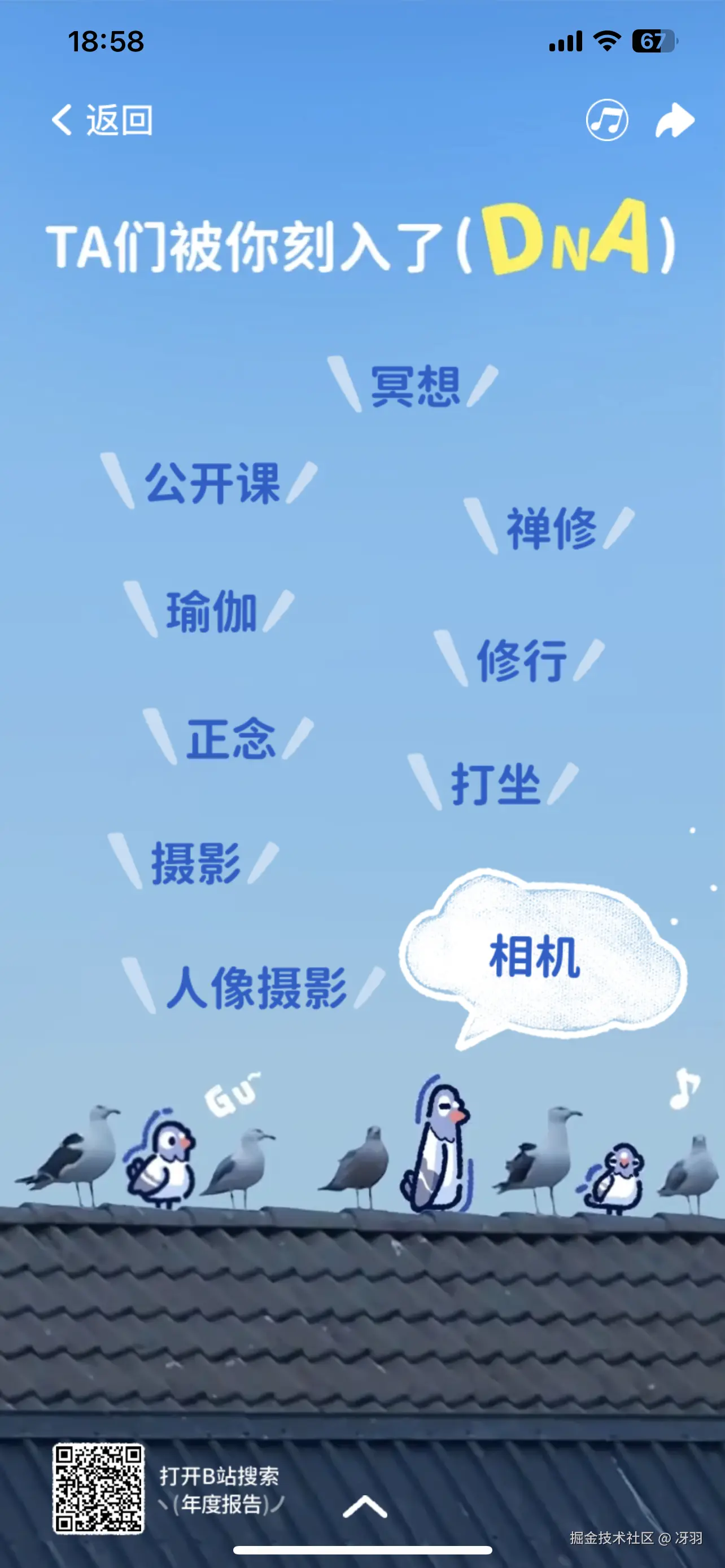Screen dimensions: 725x1568
Task: Tap the music note icon
Action: [x=608, y=121]
